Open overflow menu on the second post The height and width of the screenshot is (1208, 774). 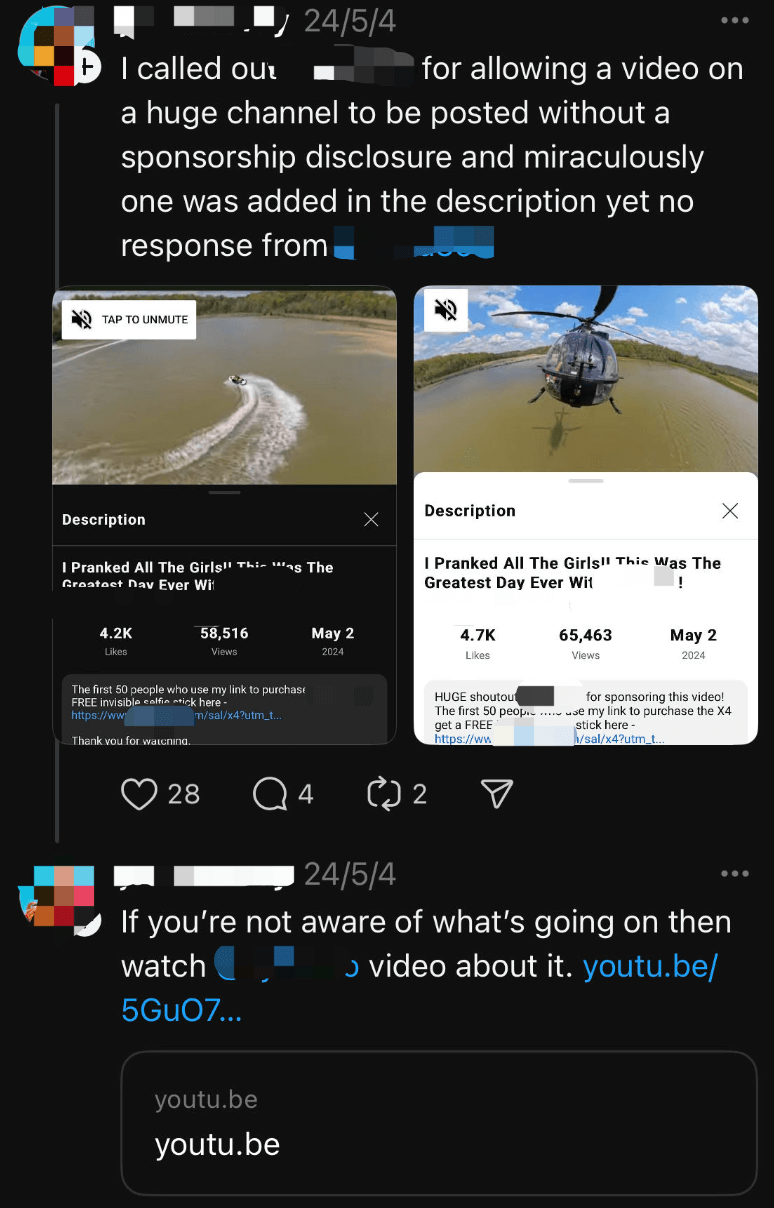pyautogui.click(x=734, y=874)
